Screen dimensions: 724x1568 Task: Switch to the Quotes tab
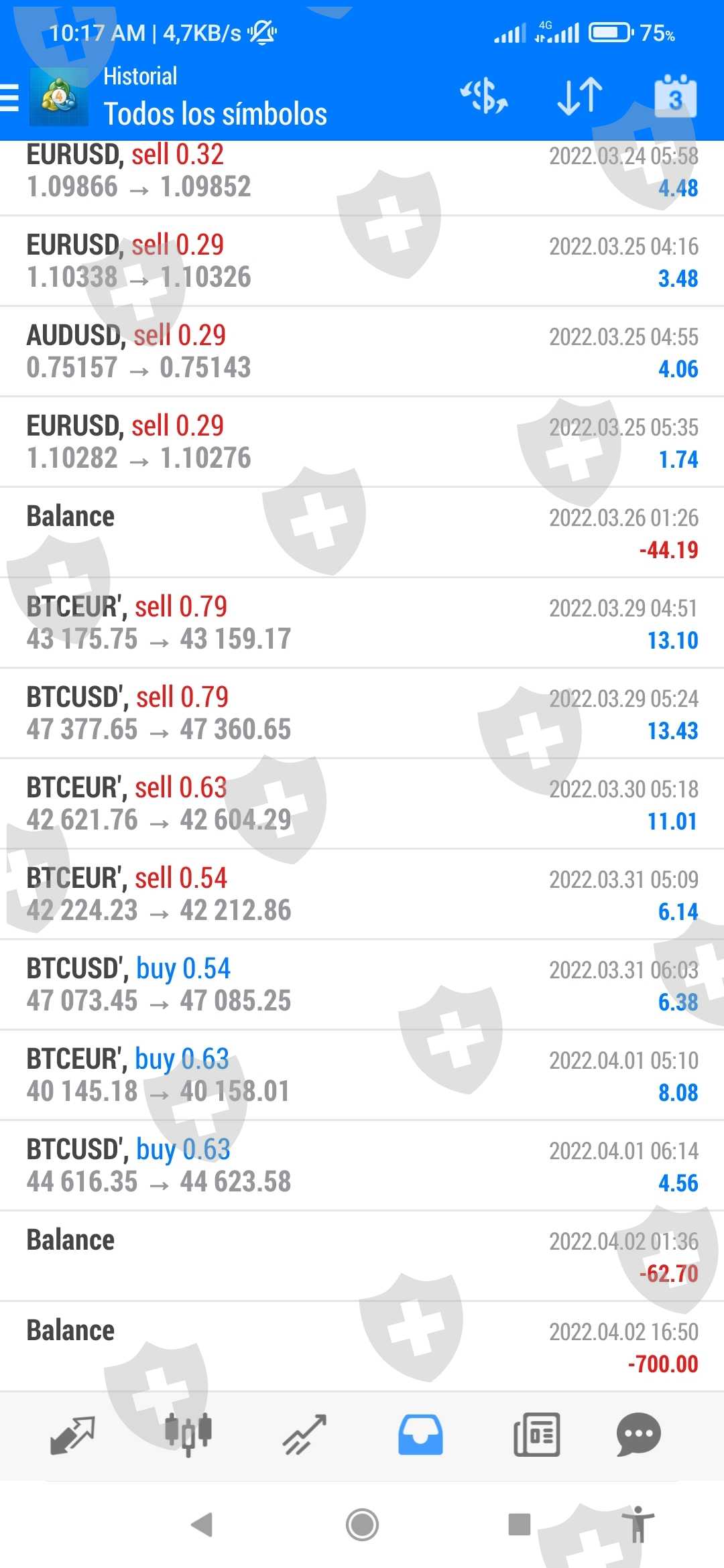(x=72, y=1435)
